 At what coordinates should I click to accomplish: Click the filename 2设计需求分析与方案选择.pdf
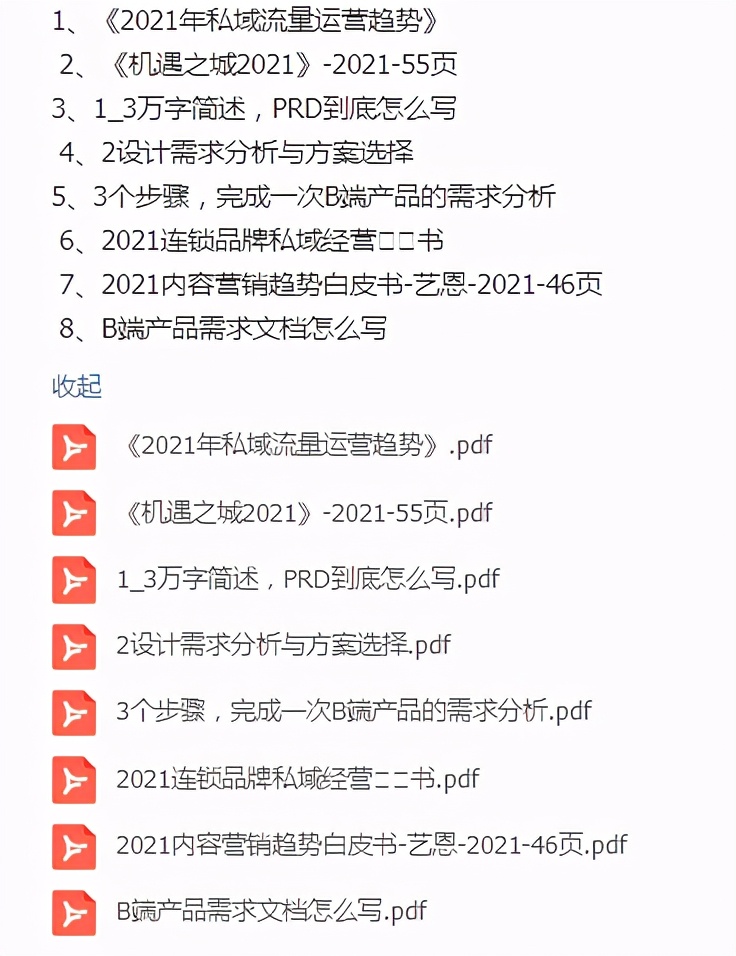(x=283, y=647)
